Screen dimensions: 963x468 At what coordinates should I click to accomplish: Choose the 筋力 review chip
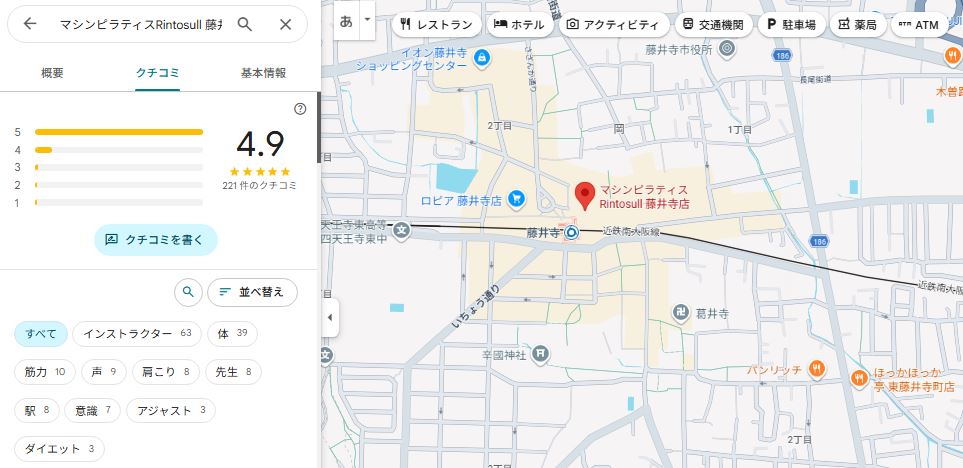45,372
